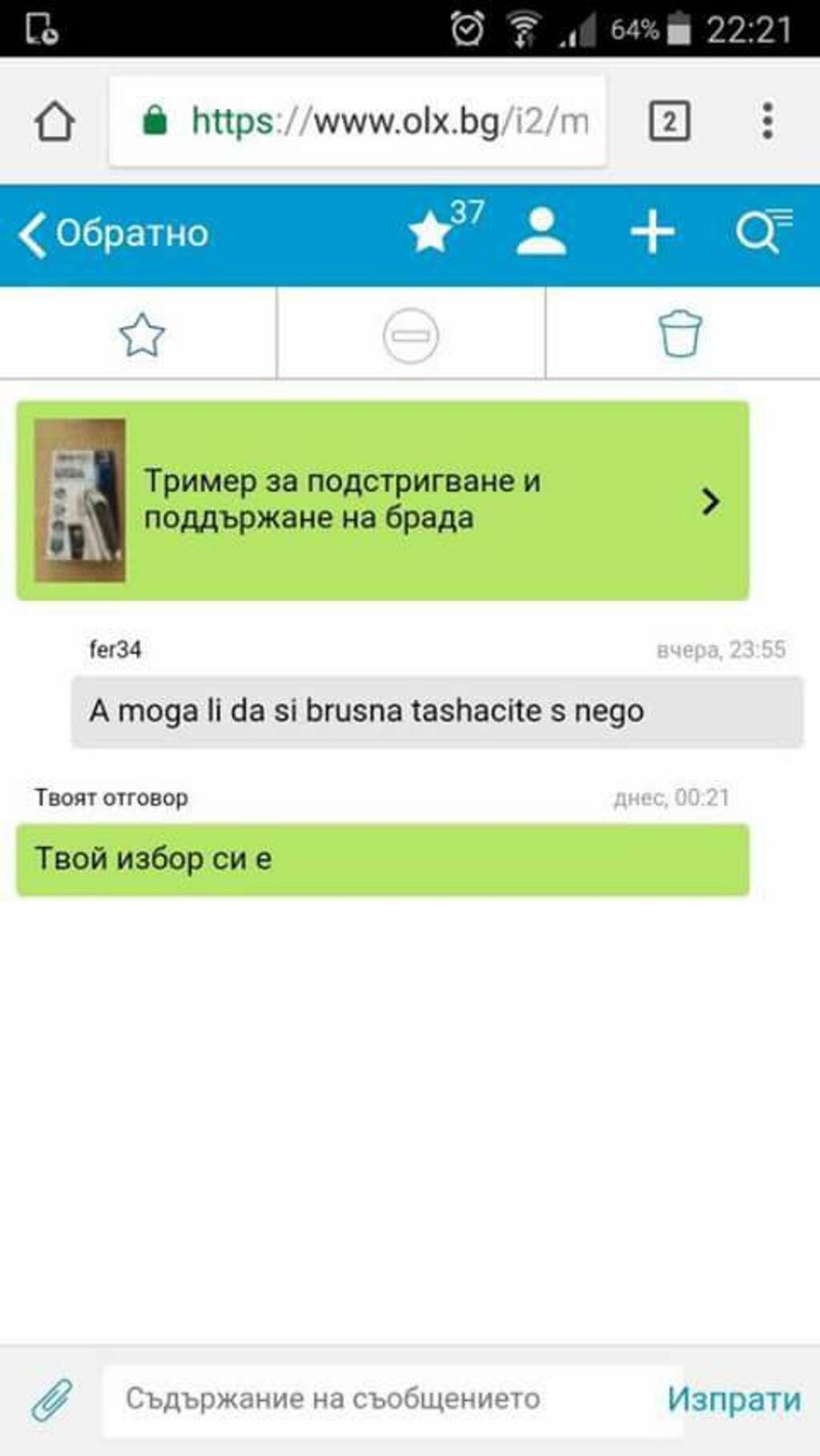The image size is (820, 1456).
Task: Mark this conversation with the star outline
Action: (142, 335)
